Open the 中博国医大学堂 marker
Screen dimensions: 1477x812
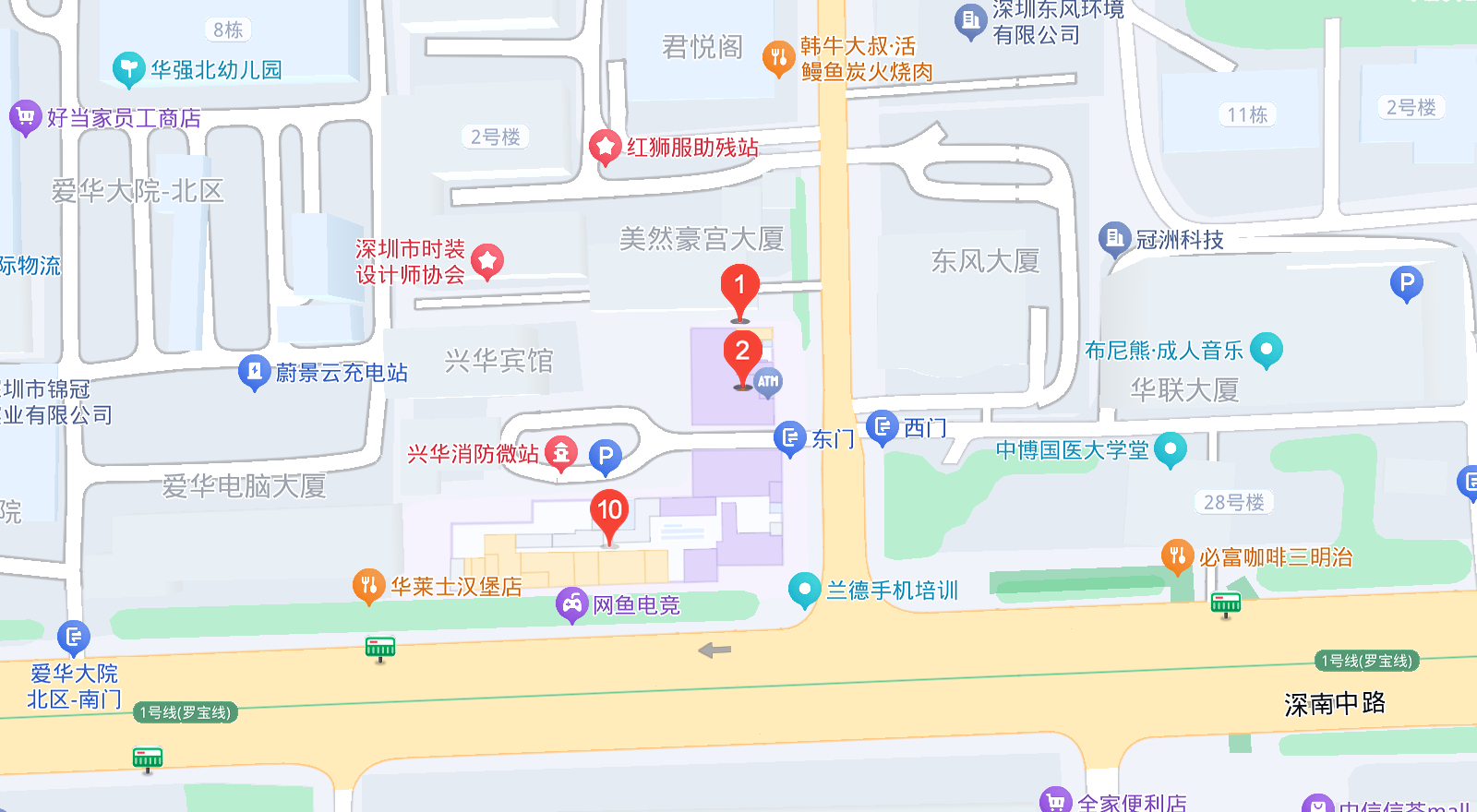pyautogui.click(x=1171, y=449)
